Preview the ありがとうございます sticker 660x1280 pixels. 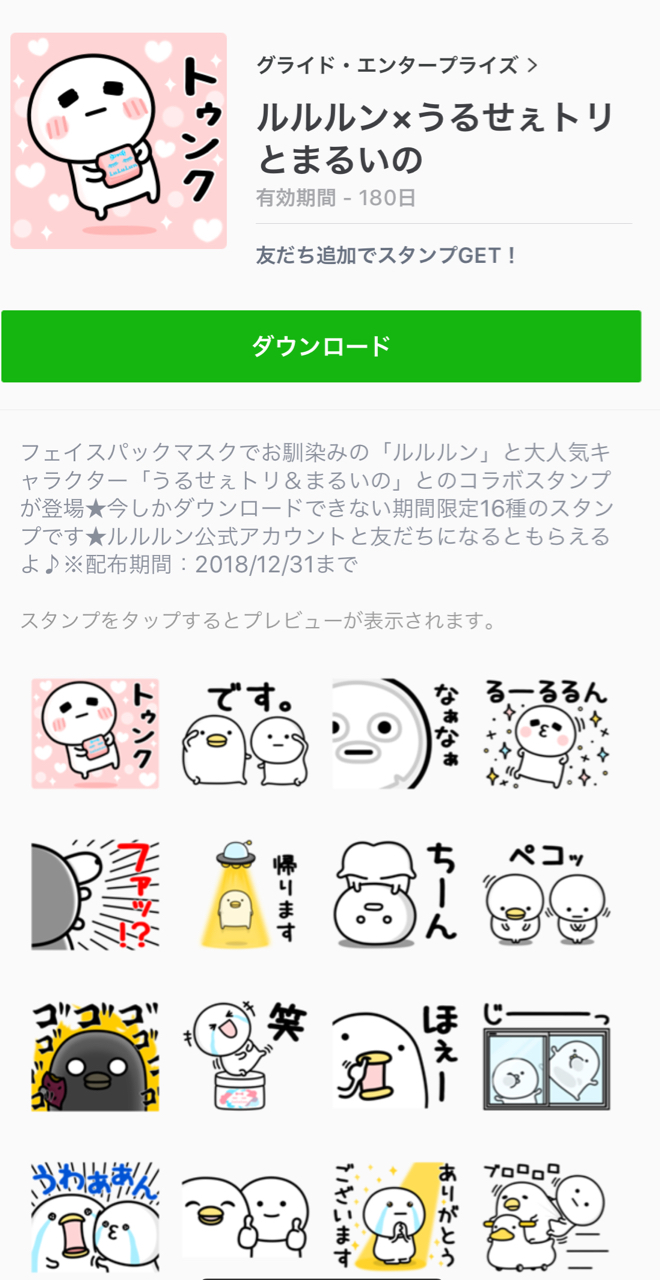coord(396,1214)
